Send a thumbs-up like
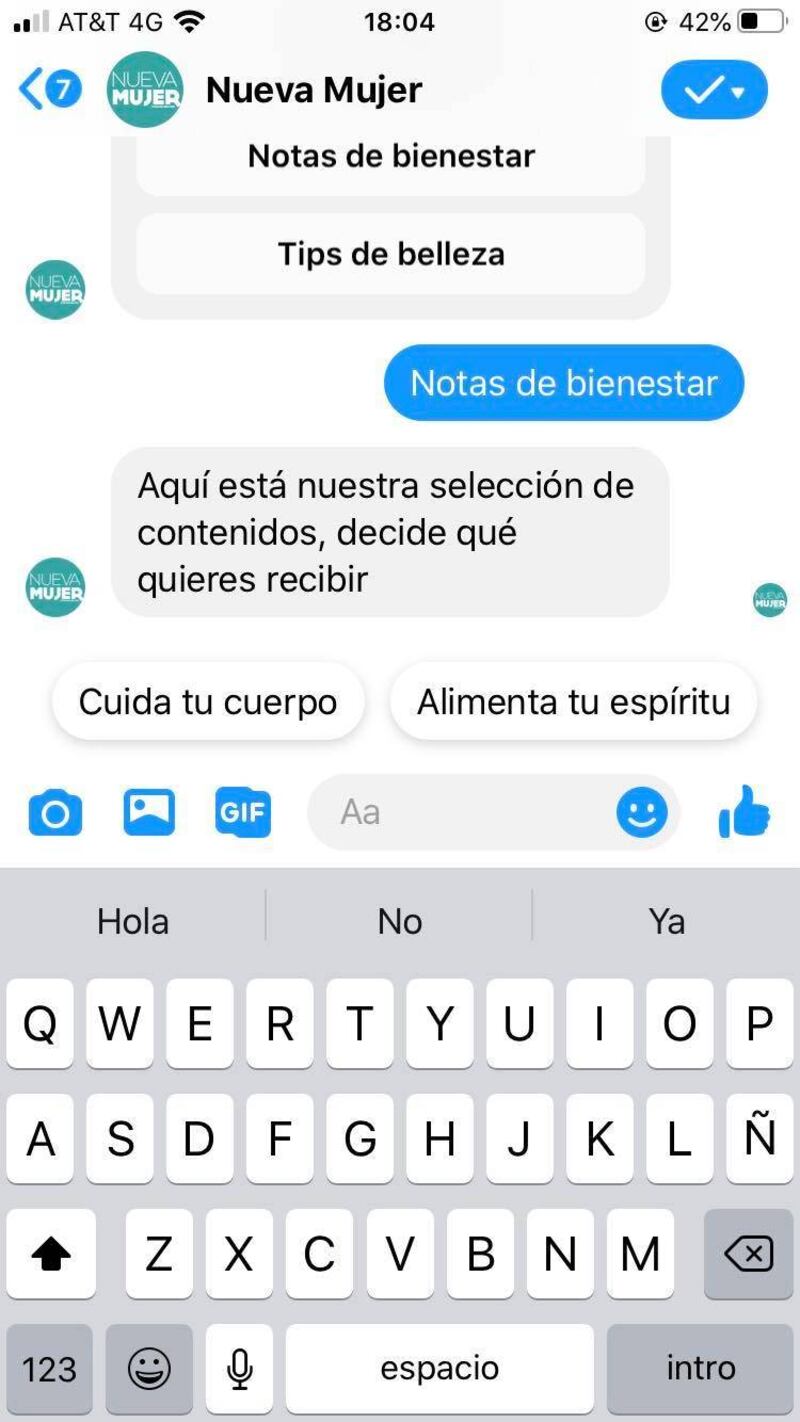The height and width of the screenshot is (1422, 800). coord(745,812)
